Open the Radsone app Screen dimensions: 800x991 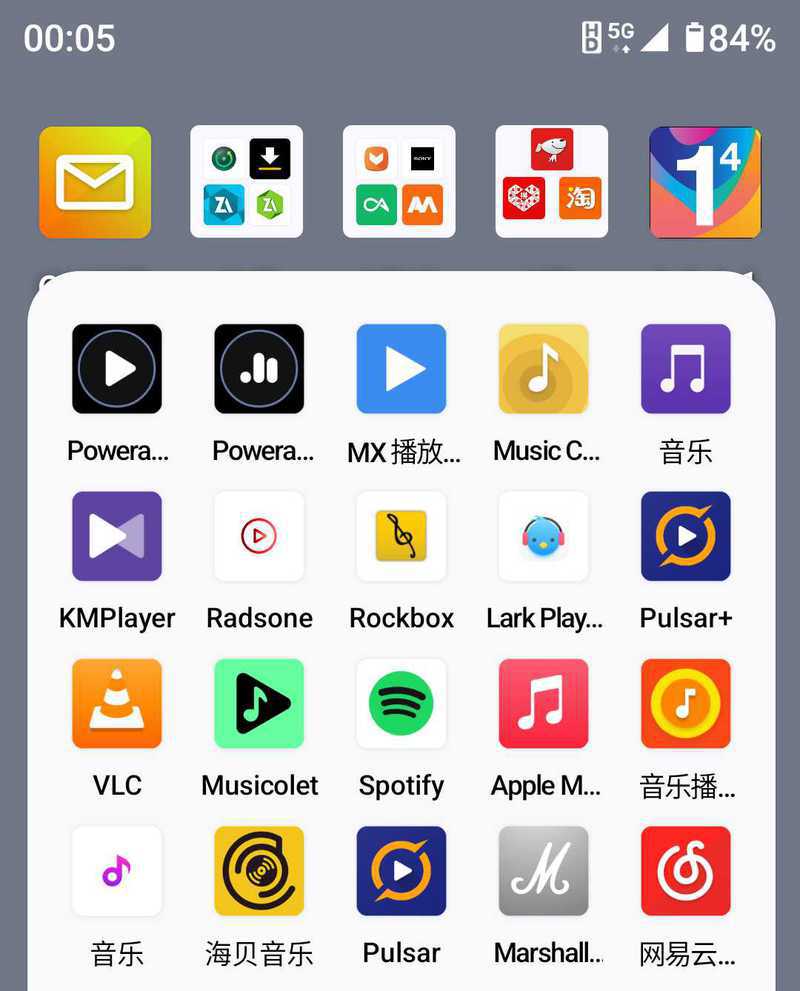click(x=259, y=536)
